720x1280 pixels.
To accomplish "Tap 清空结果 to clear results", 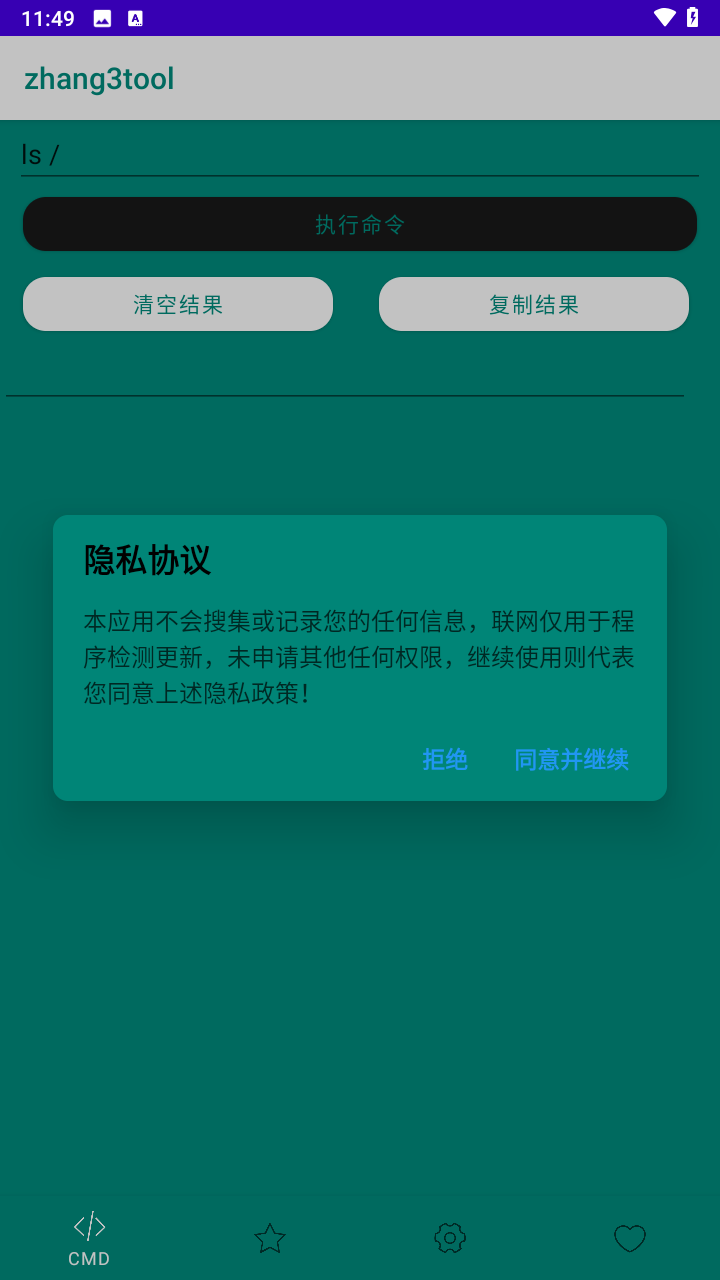I will tap(177, 304).
